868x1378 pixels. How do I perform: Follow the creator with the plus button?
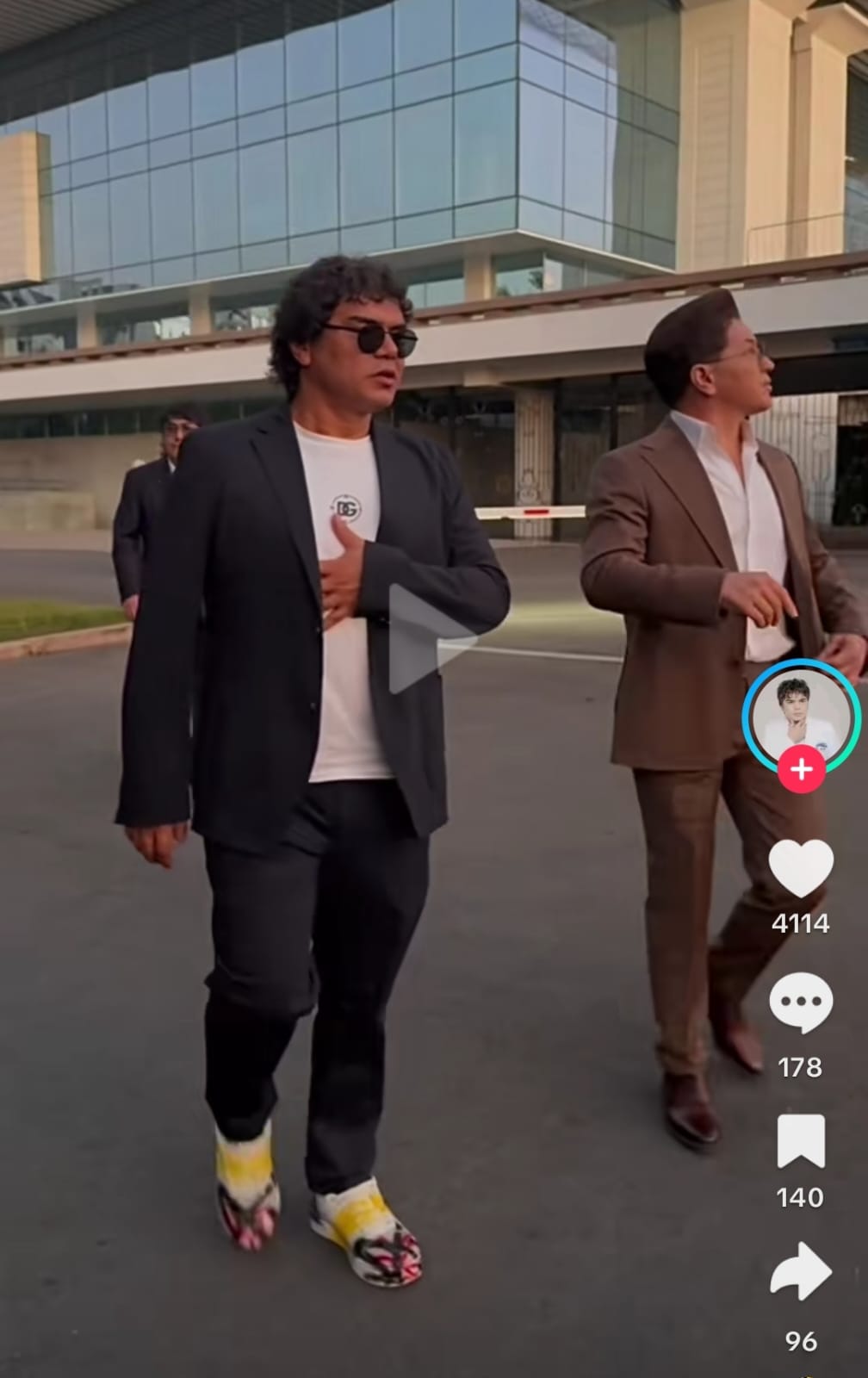[801, 768]
